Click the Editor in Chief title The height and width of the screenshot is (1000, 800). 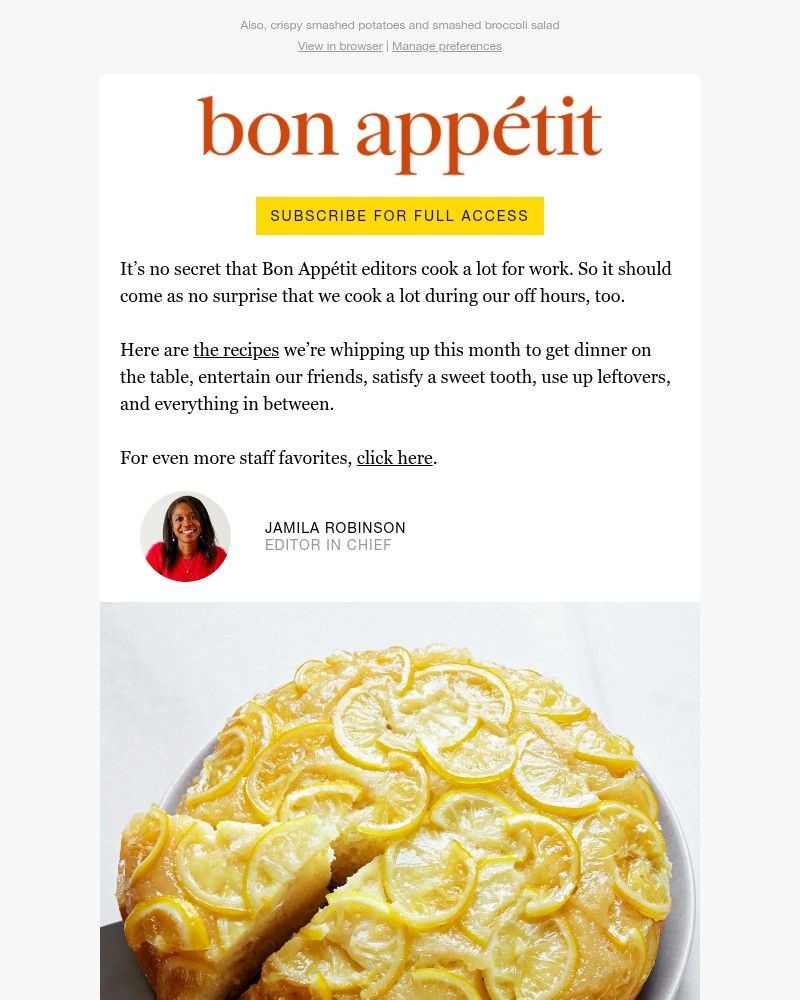click(329, 545)
